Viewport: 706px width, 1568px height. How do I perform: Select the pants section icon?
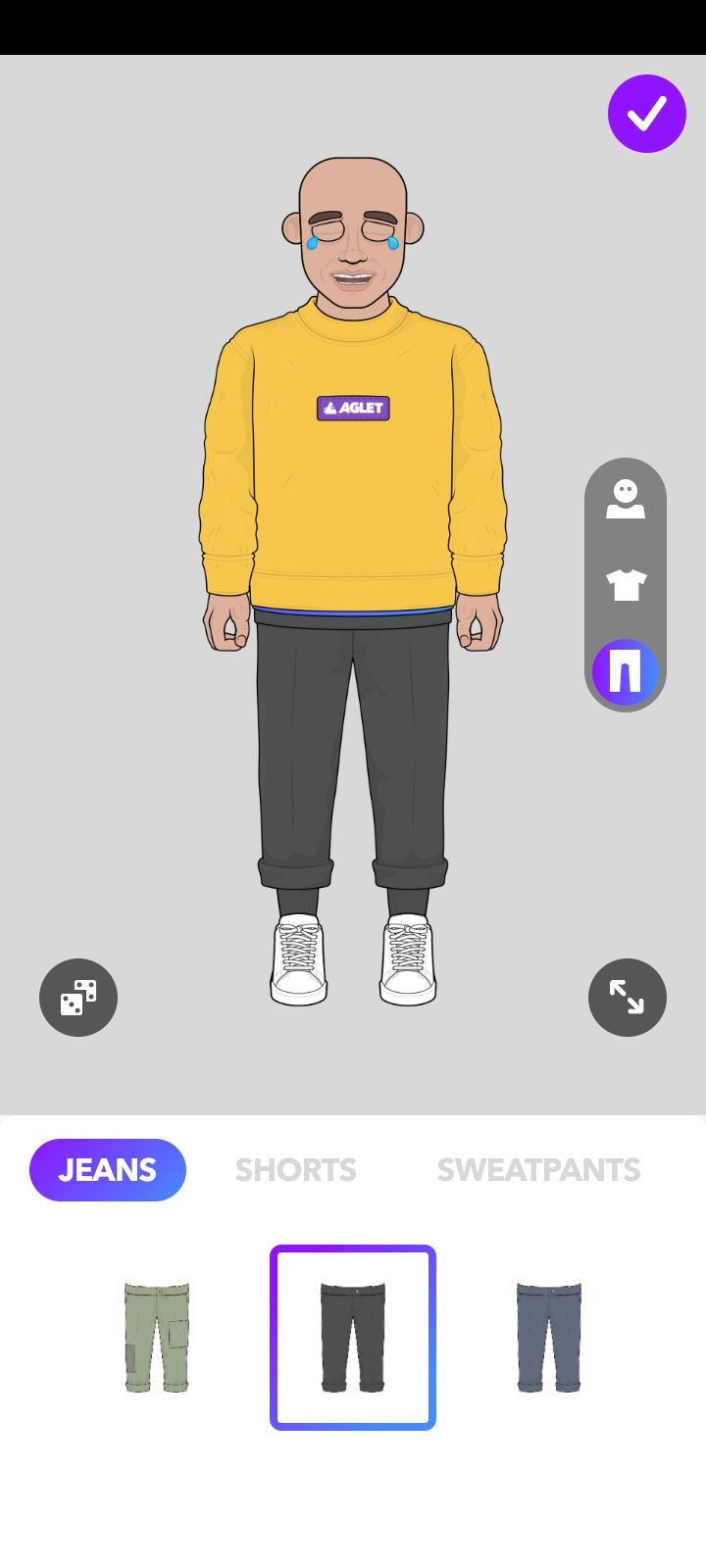(626, 671)
